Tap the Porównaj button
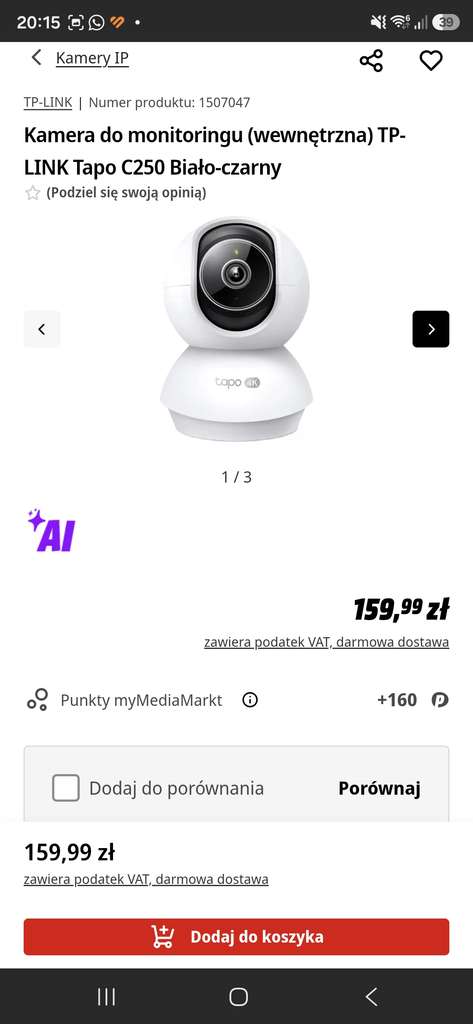 pos(379,788)
